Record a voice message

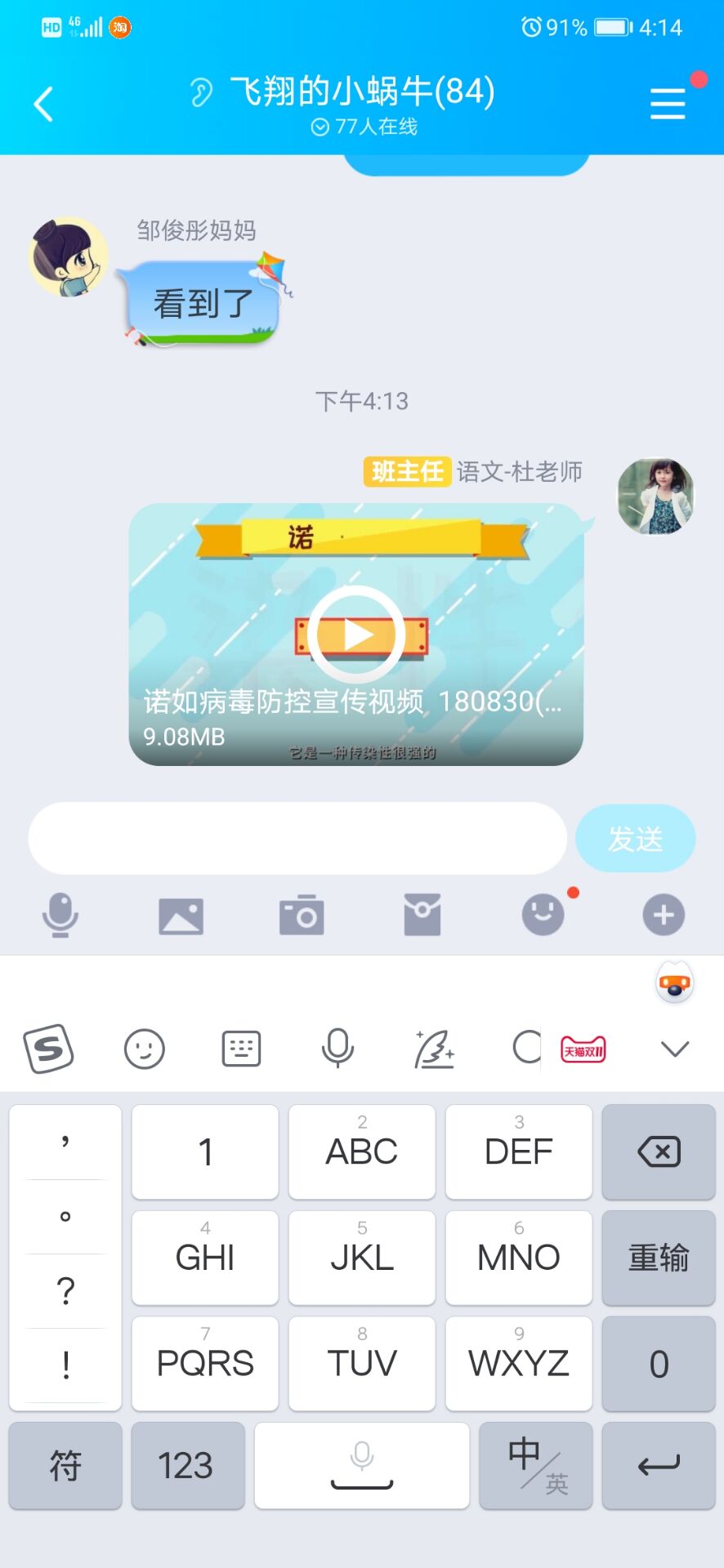[60, 915]
